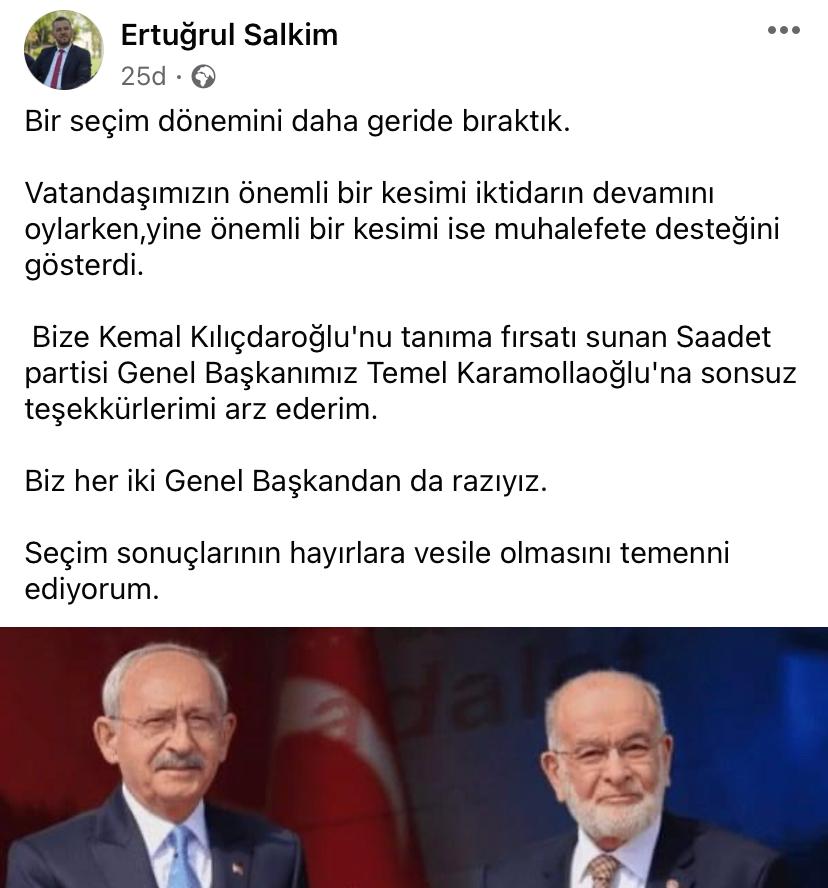Open the attached photo in the post
The height and width of the screenshot is (888, 828).
[x=414, y=757]
